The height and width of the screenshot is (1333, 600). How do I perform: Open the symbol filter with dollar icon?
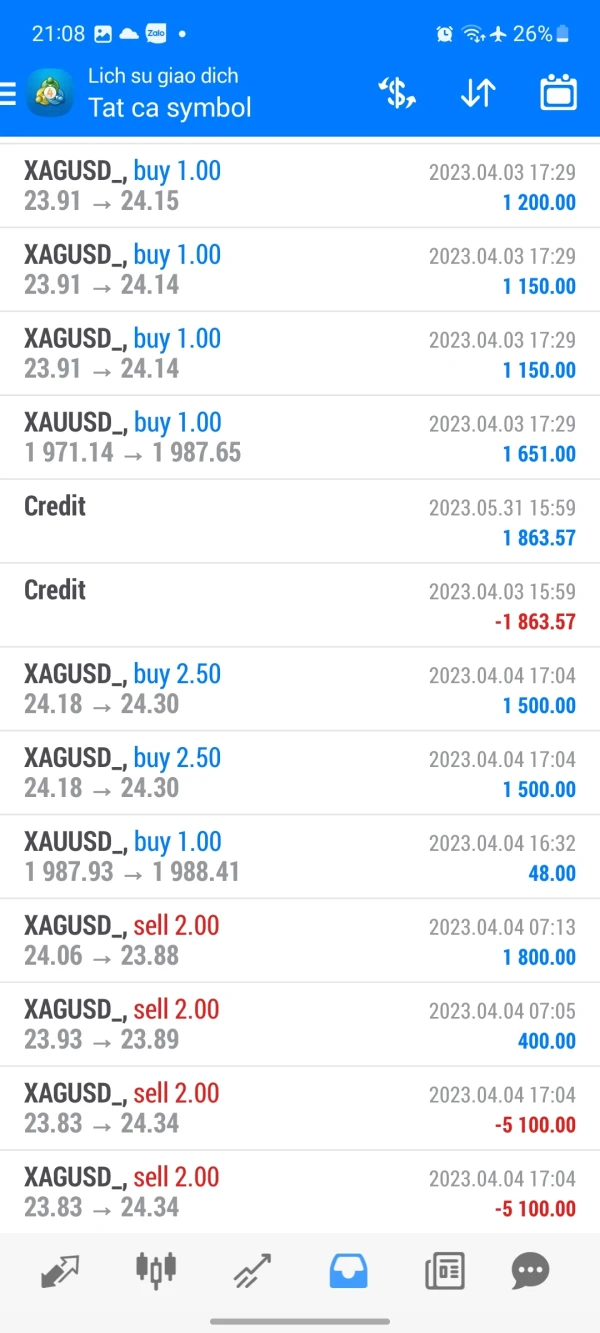tap(397, 93)
